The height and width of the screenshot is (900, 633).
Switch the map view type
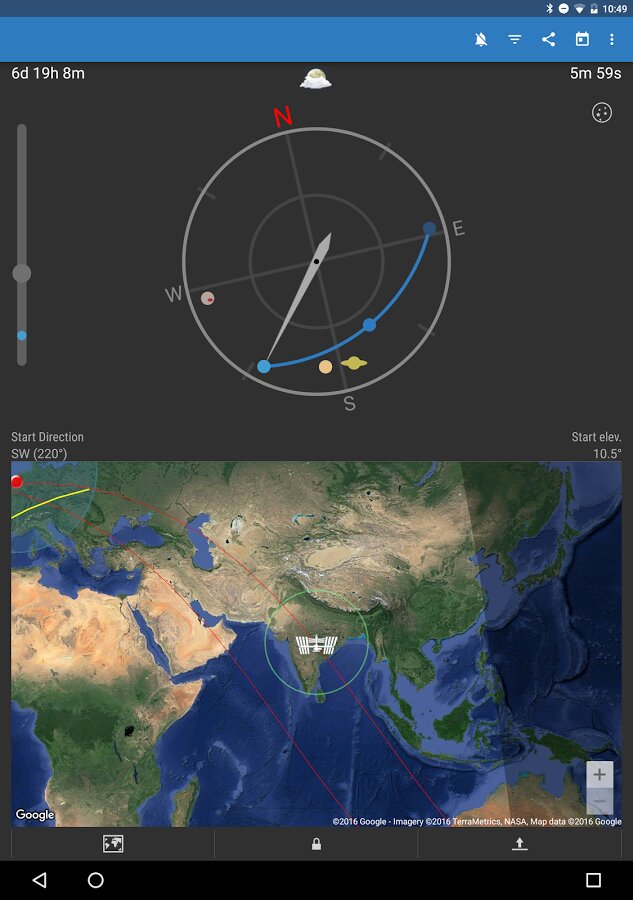tap(113, 844)
